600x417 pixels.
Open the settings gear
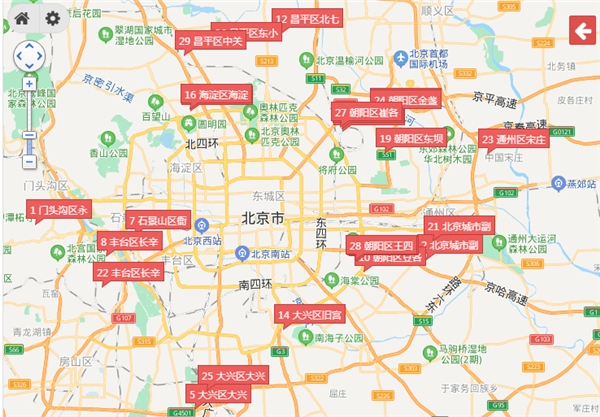[52, 18]
